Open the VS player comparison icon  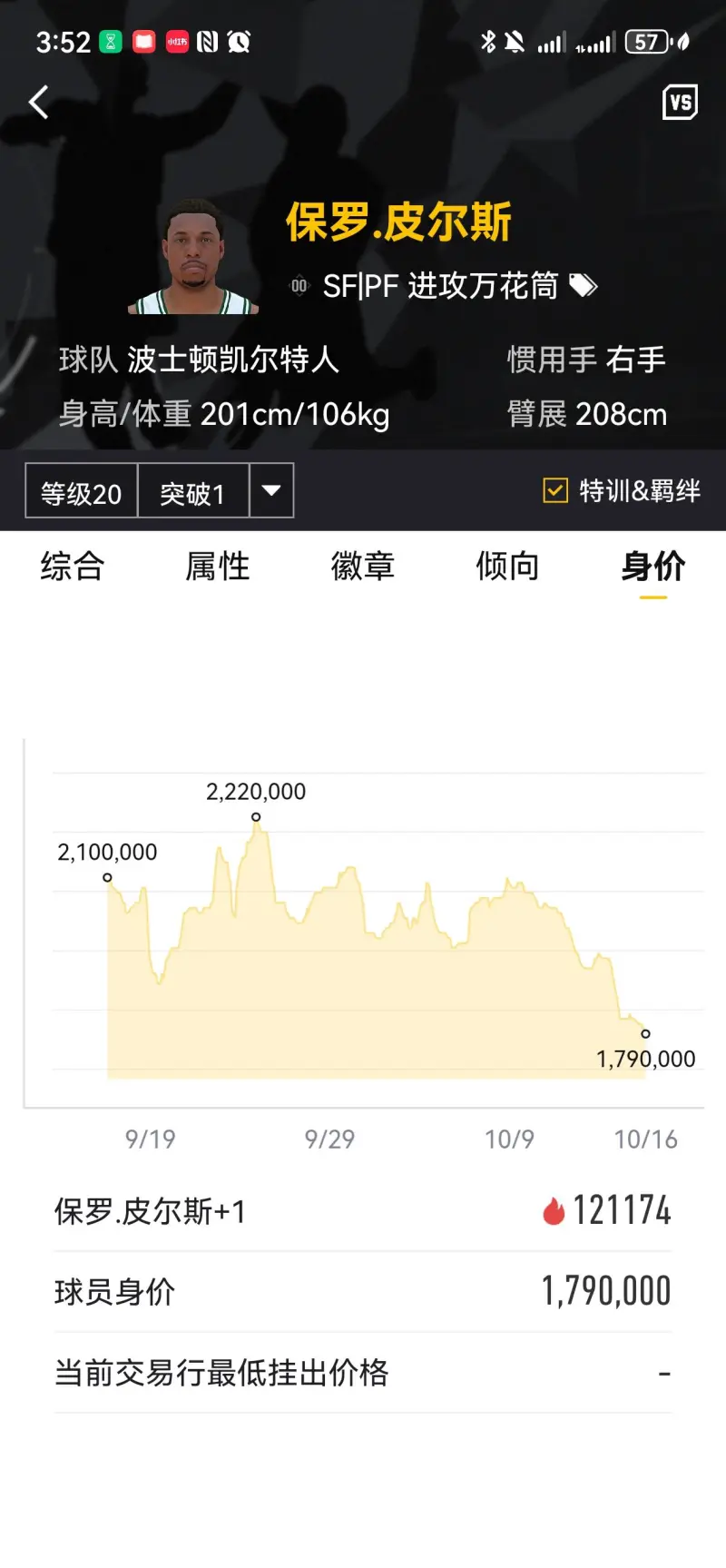pos(680,102)
